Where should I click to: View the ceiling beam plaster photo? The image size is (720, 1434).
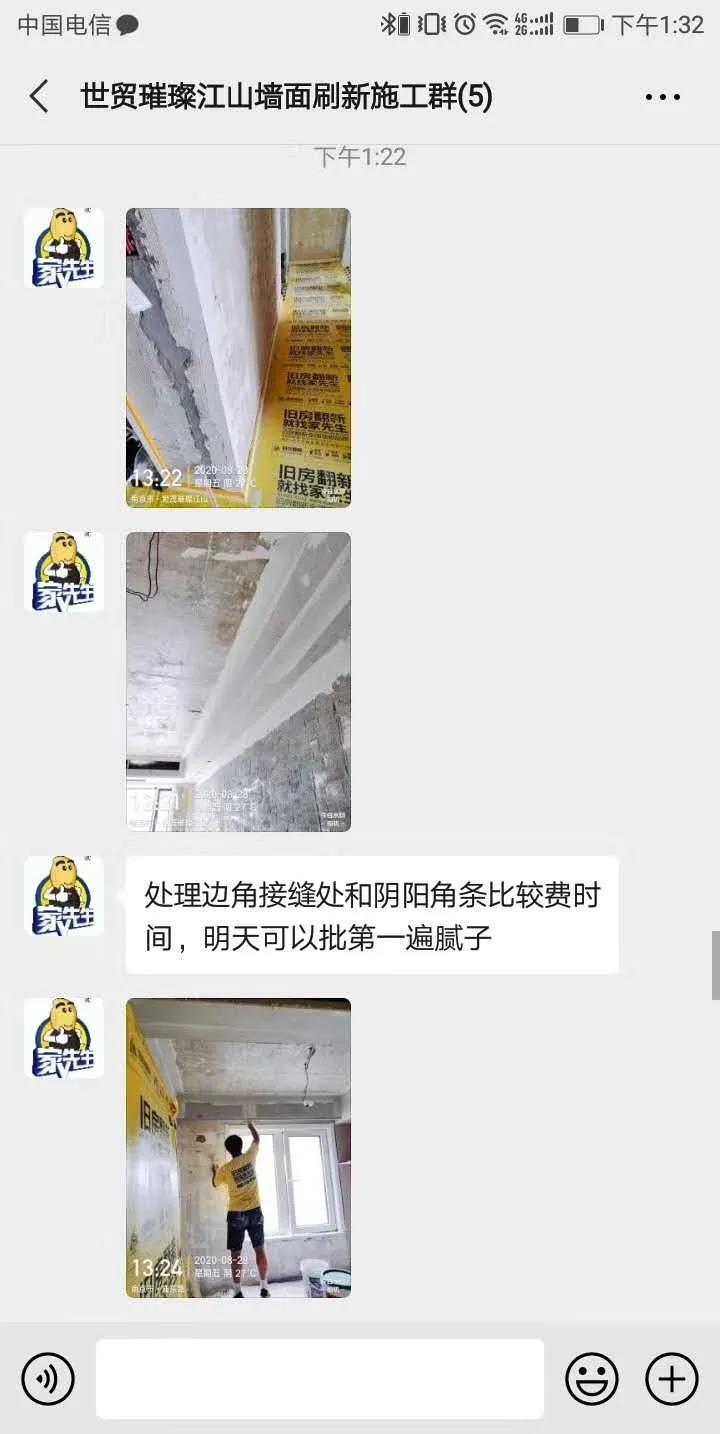click(238, 682)
